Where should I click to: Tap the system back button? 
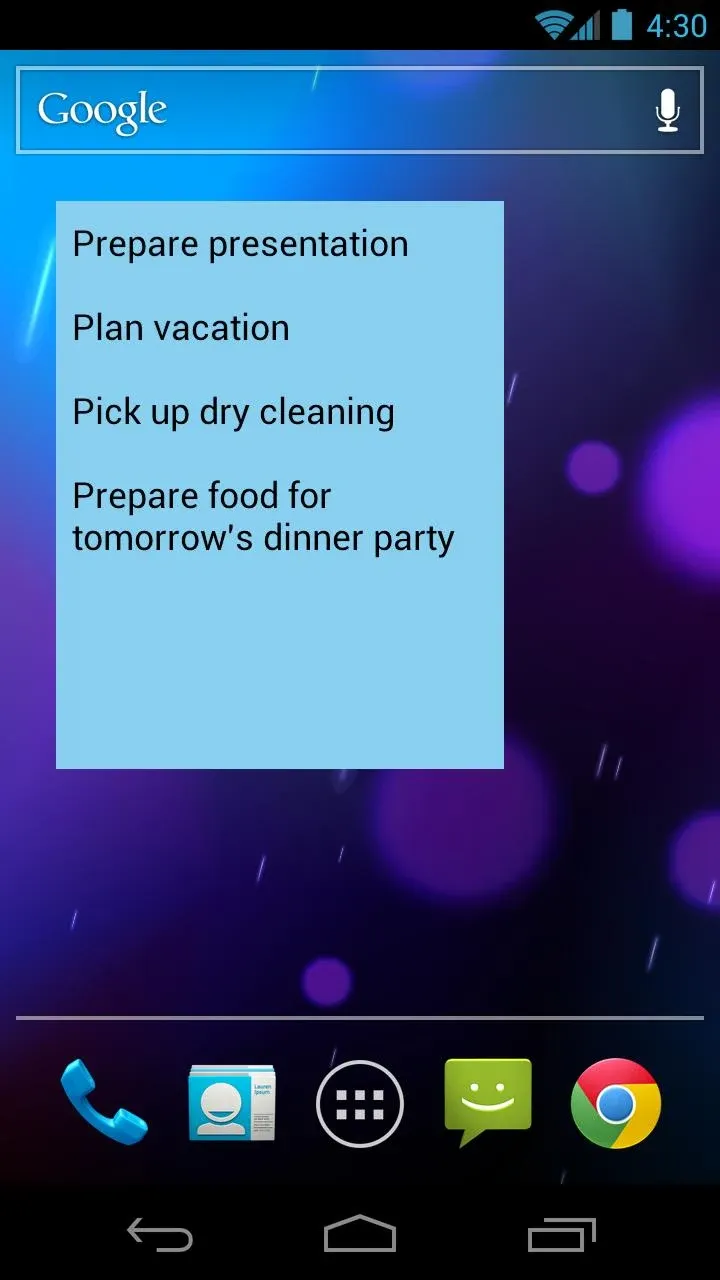coord(160,1235)
